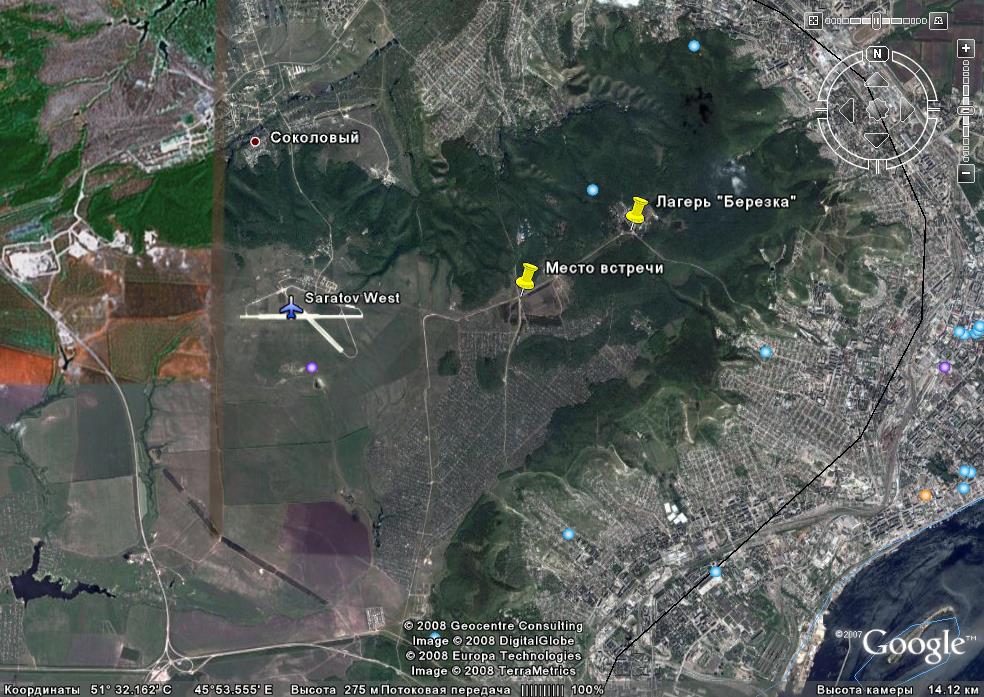Pan the map down with the compass arrow
Viewport: 984px width, 697px height.
click(x=876, y=138)
